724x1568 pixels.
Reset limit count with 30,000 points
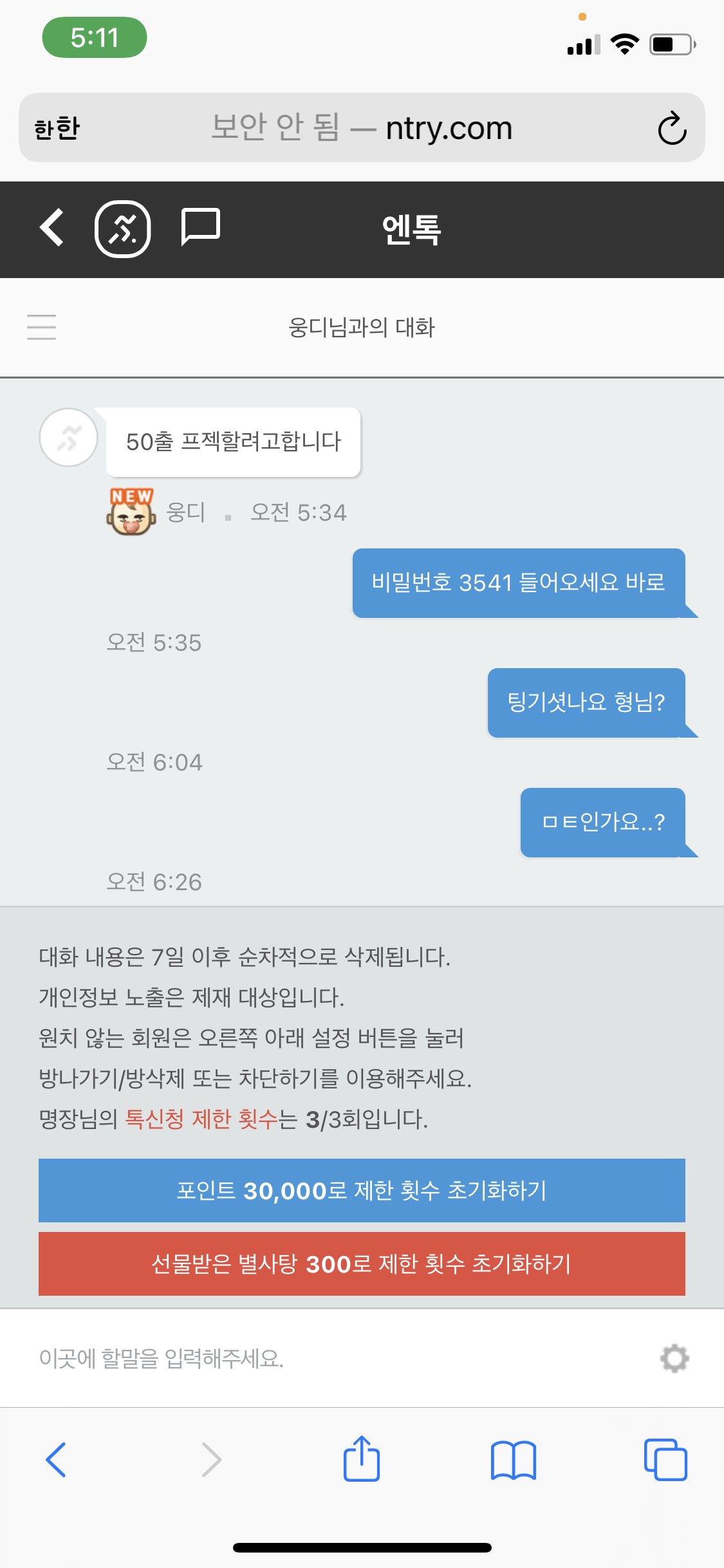click(362, 1190)
